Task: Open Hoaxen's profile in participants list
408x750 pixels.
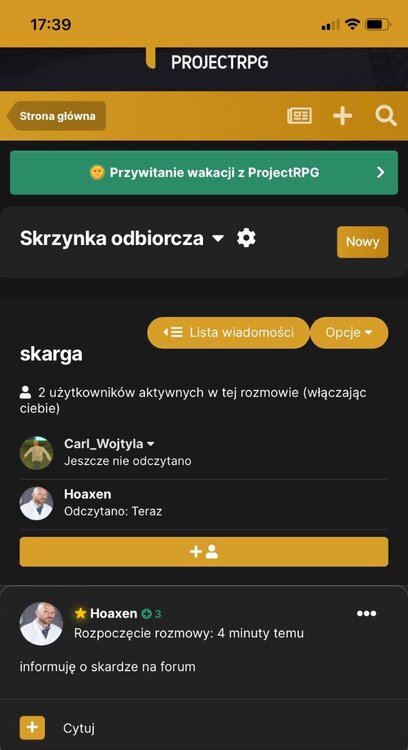Action: [x=88, y=494]
